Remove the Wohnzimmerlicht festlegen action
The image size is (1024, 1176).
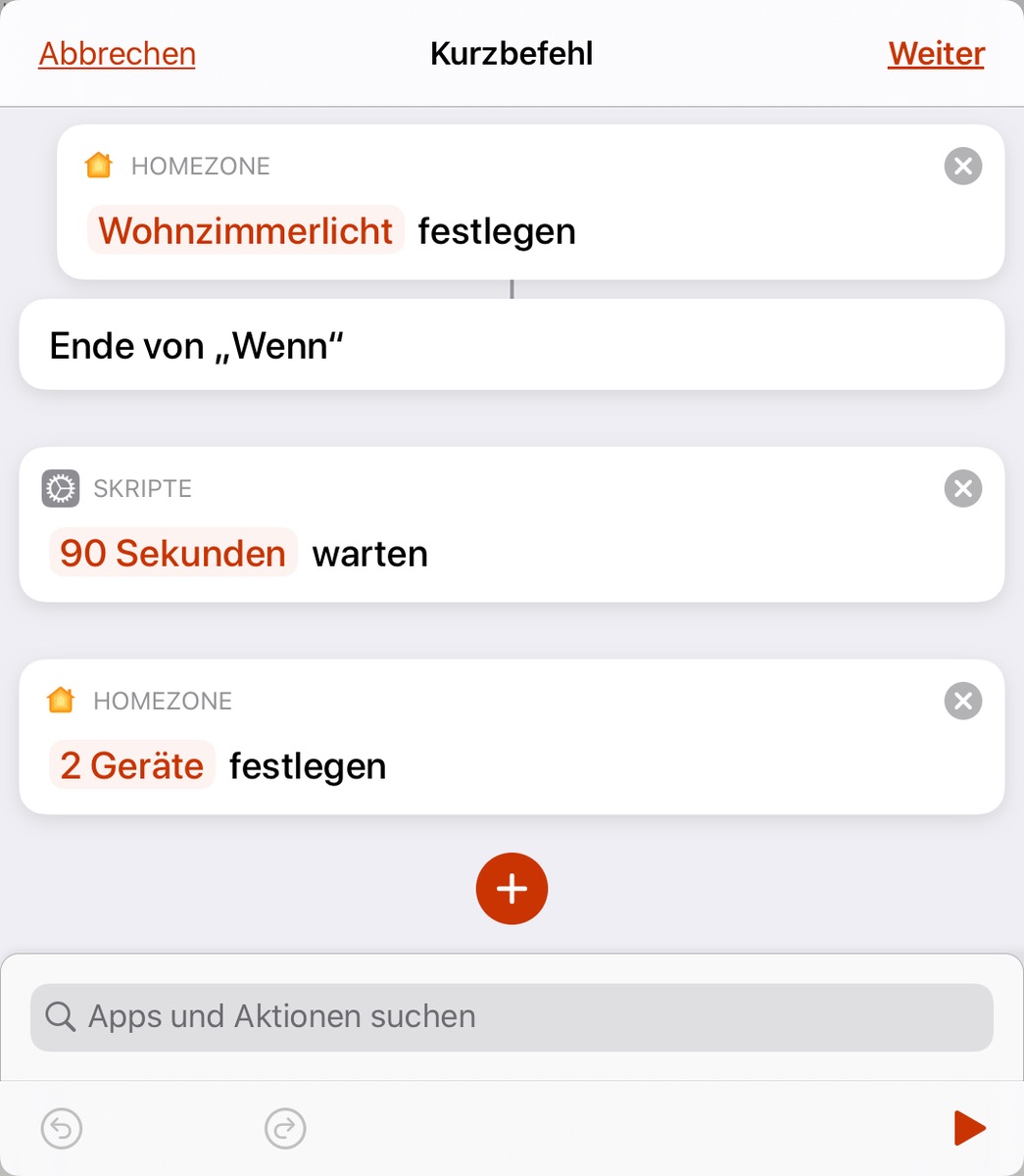click(962, 167)
